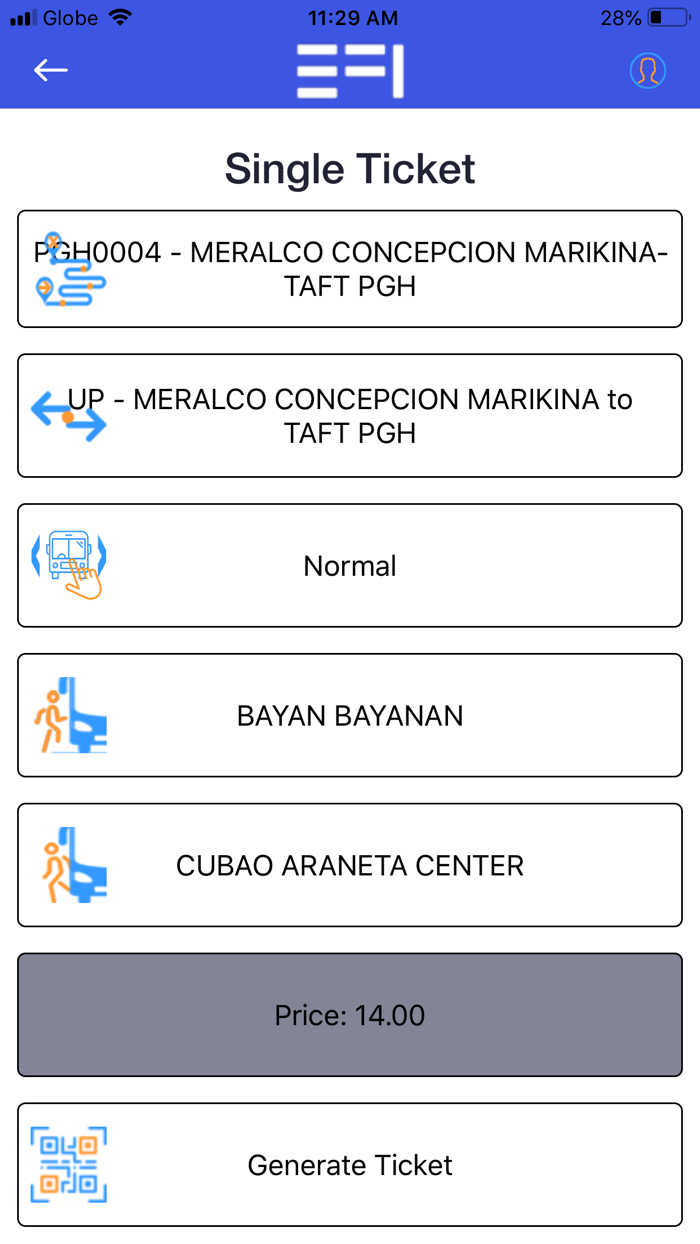Change the PGH0004 route selection
Screen dimensions: 700x1244
tap(350, 269)
